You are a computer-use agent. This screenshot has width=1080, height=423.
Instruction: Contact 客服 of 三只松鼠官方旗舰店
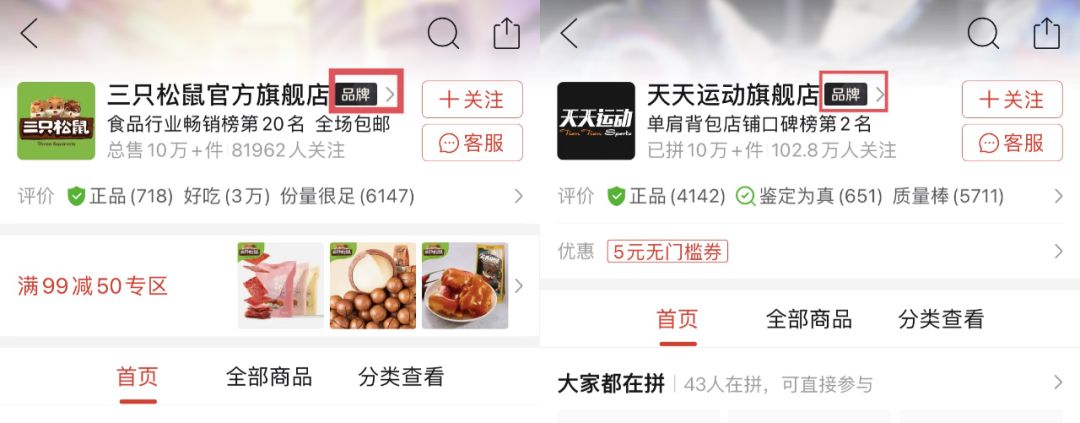(472, 143)
